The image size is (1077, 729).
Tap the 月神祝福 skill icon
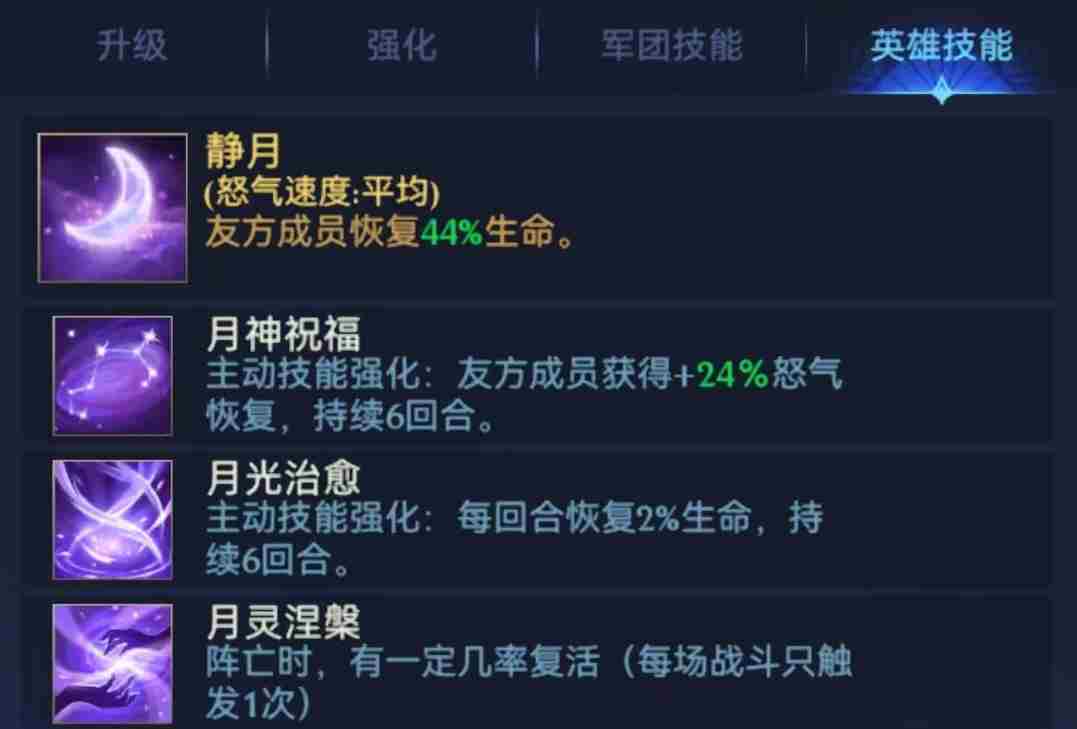pos(112,375)
